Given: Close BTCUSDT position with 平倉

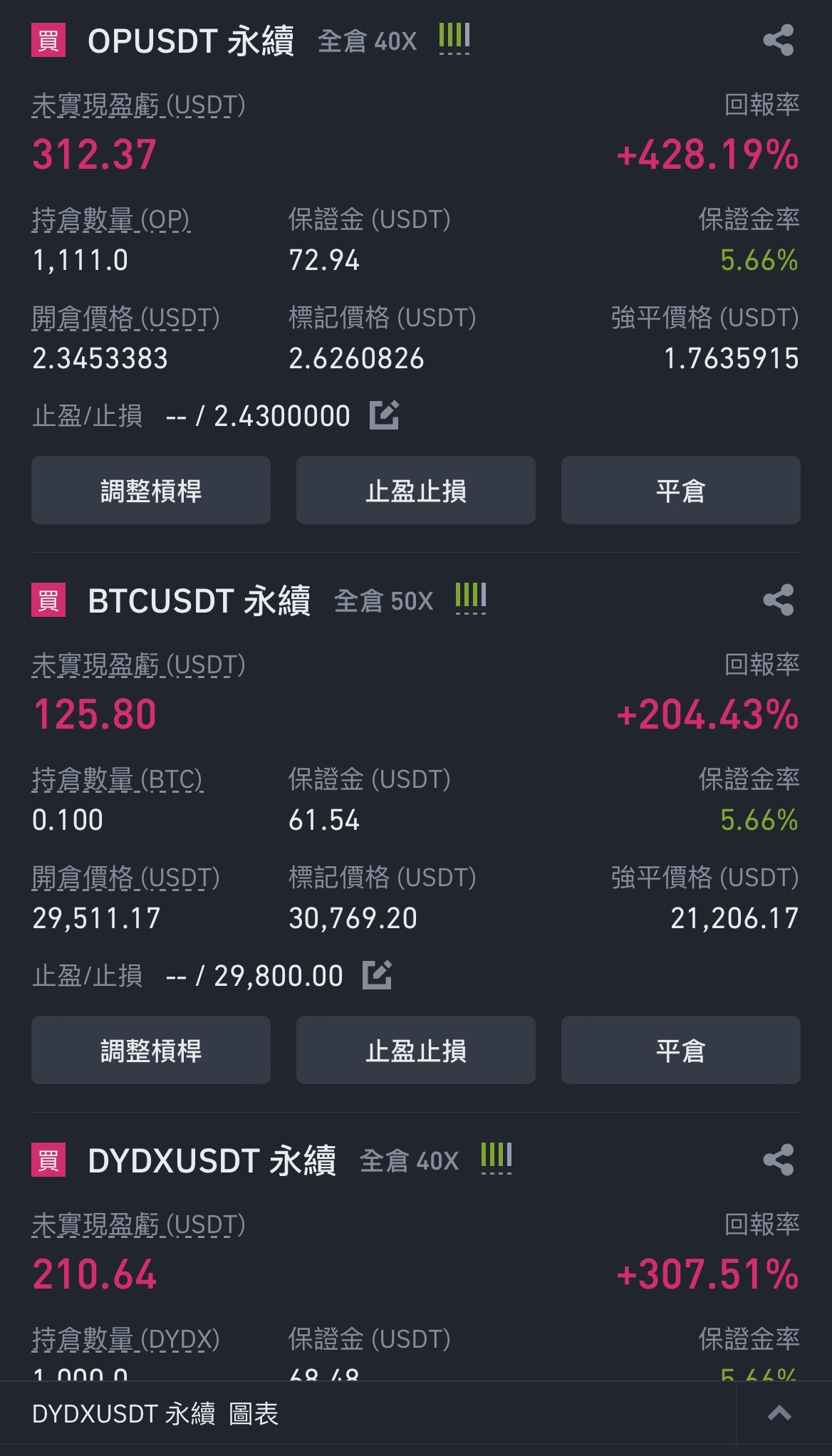Looking at the screenshot, I should click(x=681, y=1050).
